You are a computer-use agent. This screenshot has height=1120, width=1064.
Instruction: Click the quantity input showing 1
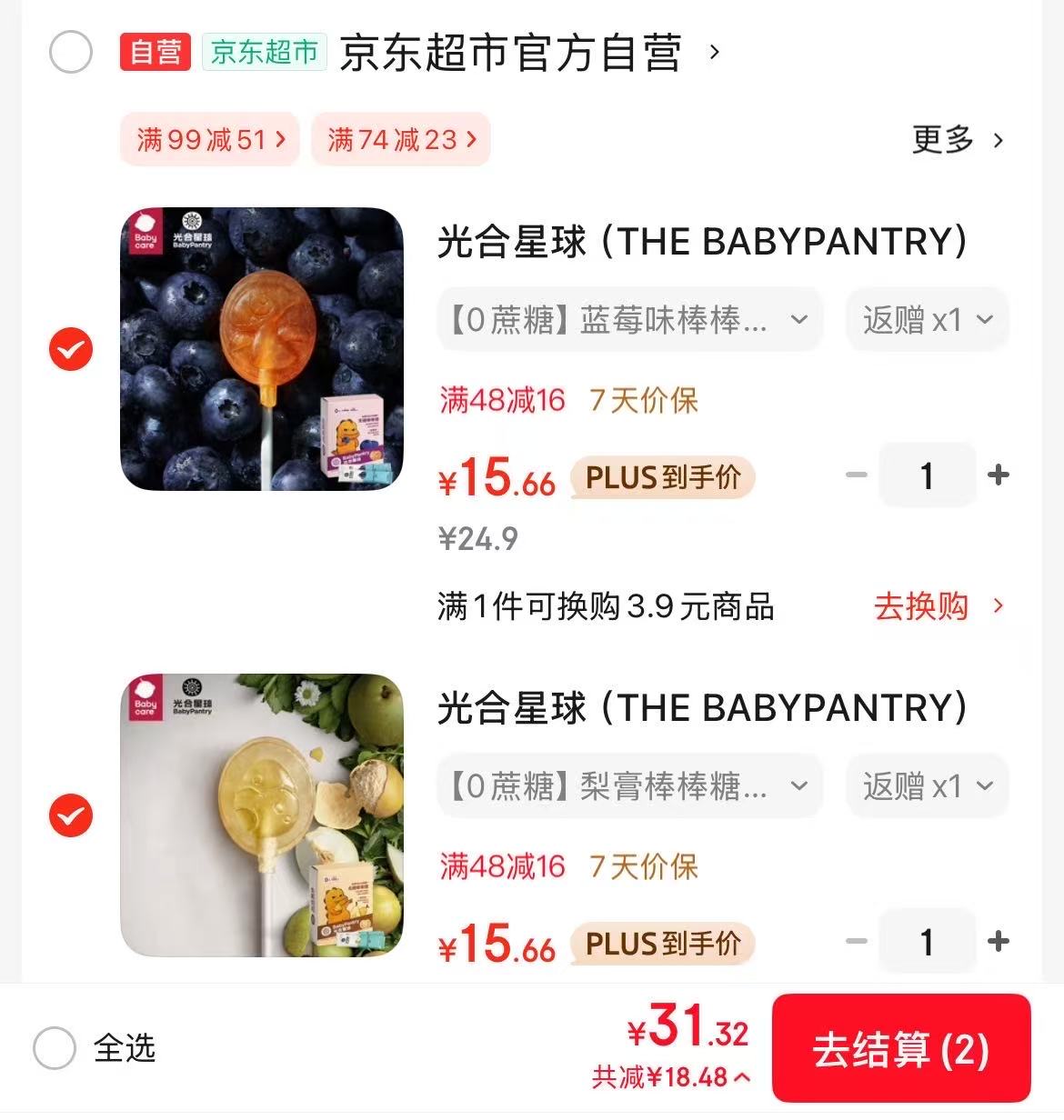click(x=927, y=475)
